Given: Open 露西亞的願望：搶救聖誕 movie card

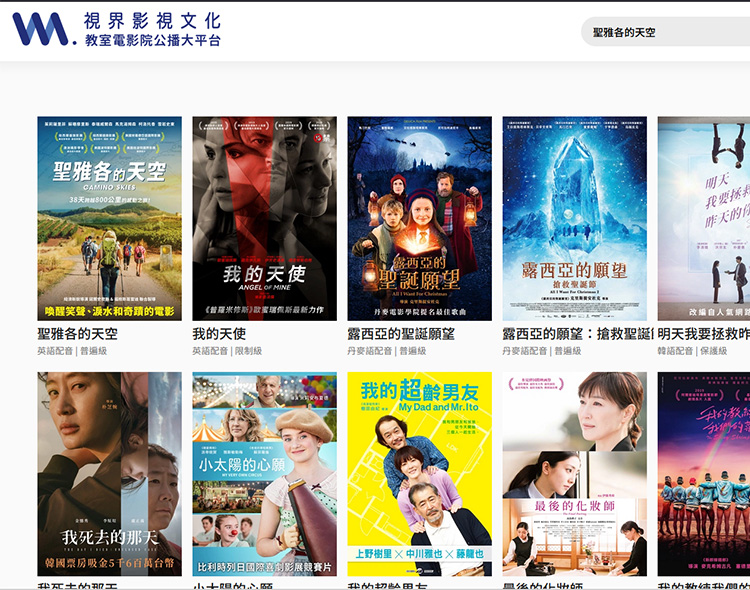Looking at the screenshot, I should click(x=575, y=218).
